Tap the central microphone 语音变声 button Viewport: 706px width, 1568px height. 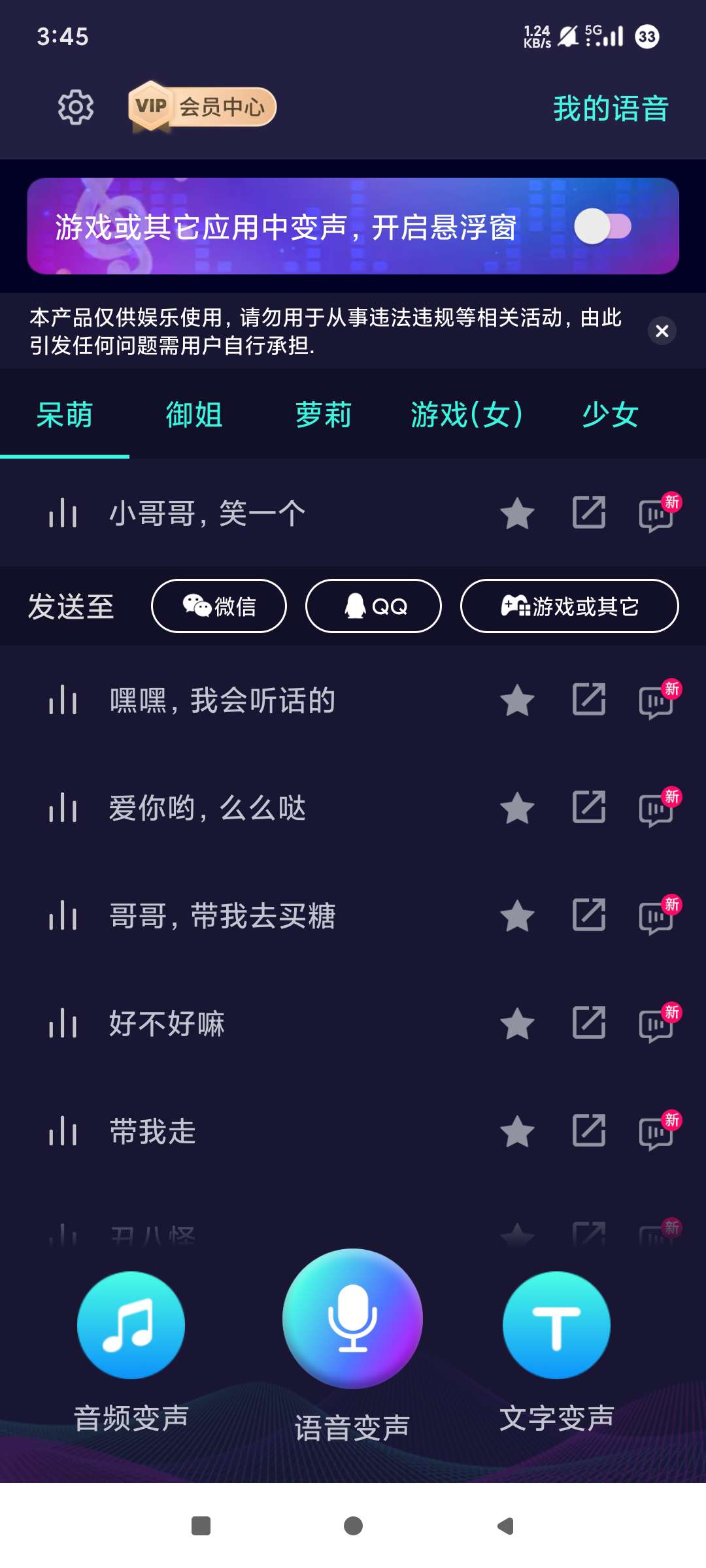click(x=352, y=1318)
